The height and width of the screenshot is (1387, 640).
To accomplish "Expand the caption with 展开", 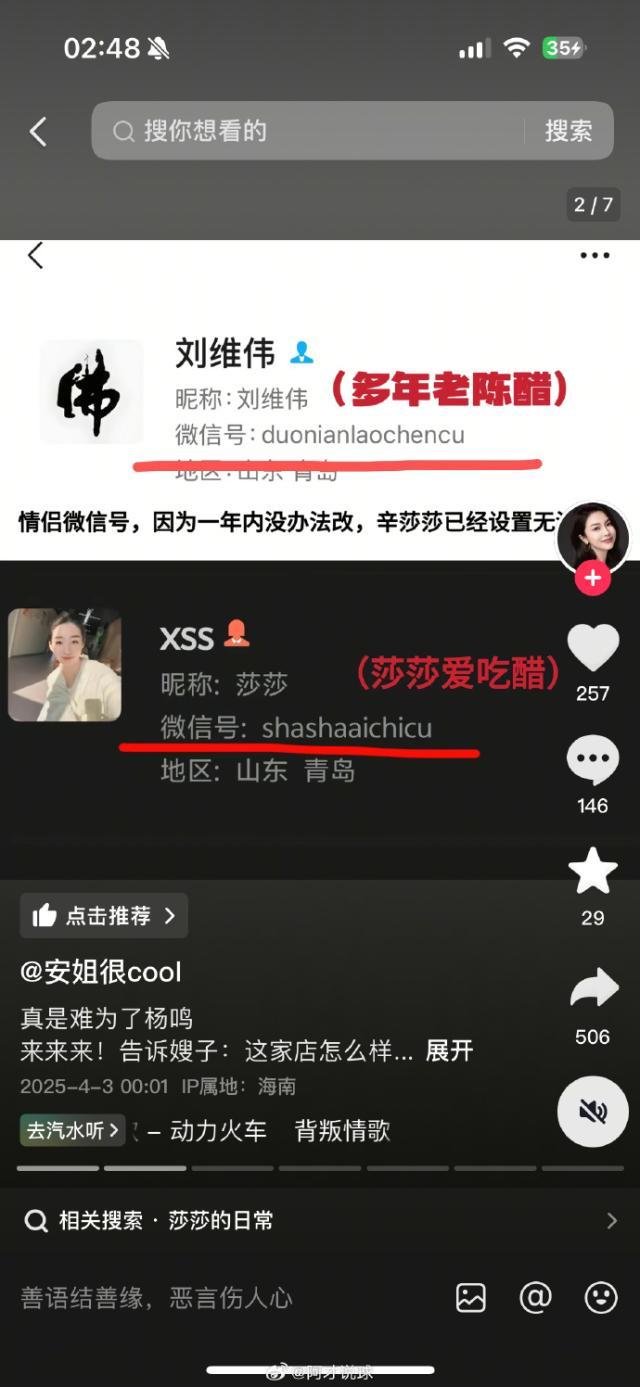I will point(449,1051).
